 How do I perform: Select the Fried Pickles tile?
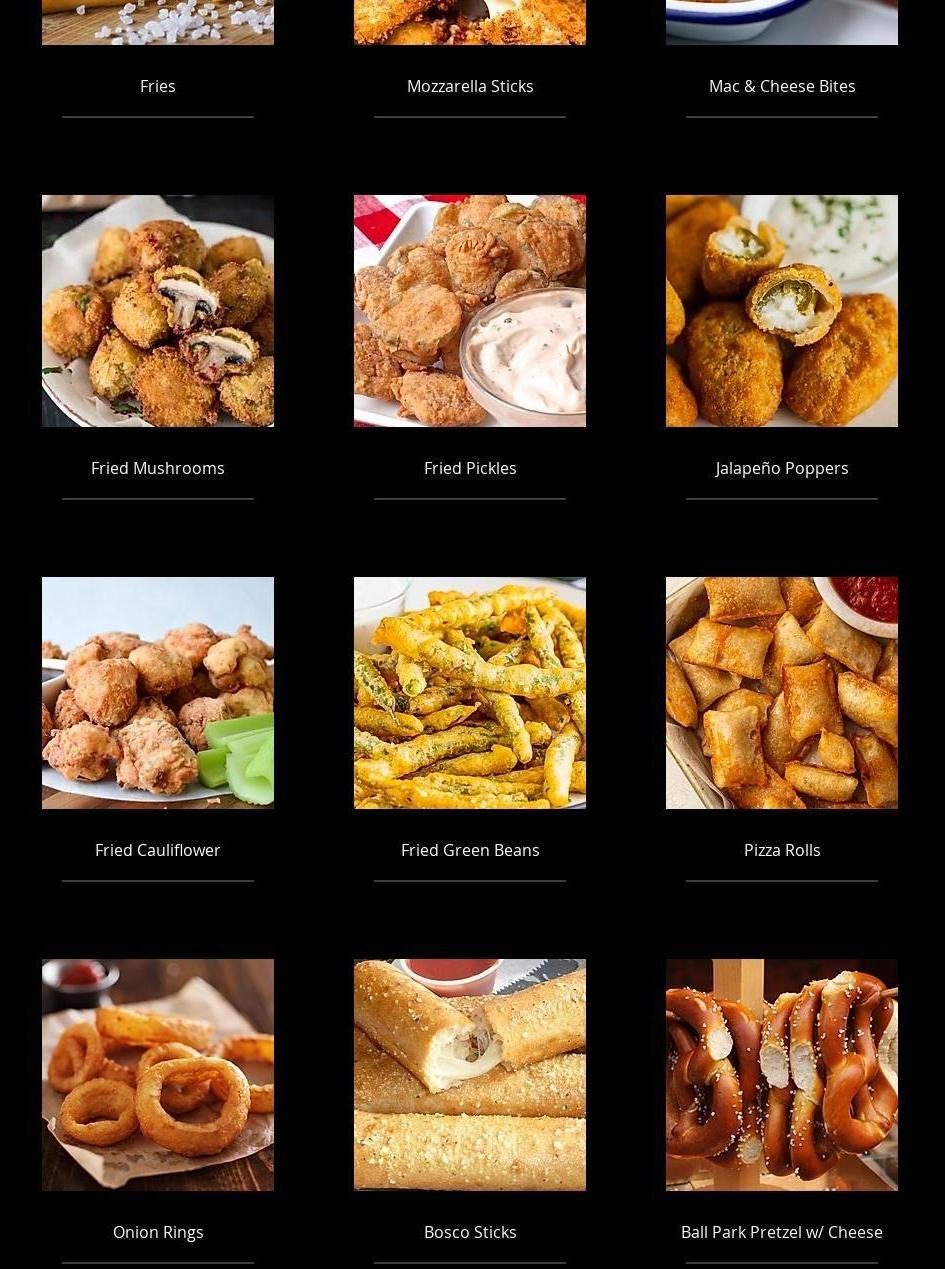[470, 311]
